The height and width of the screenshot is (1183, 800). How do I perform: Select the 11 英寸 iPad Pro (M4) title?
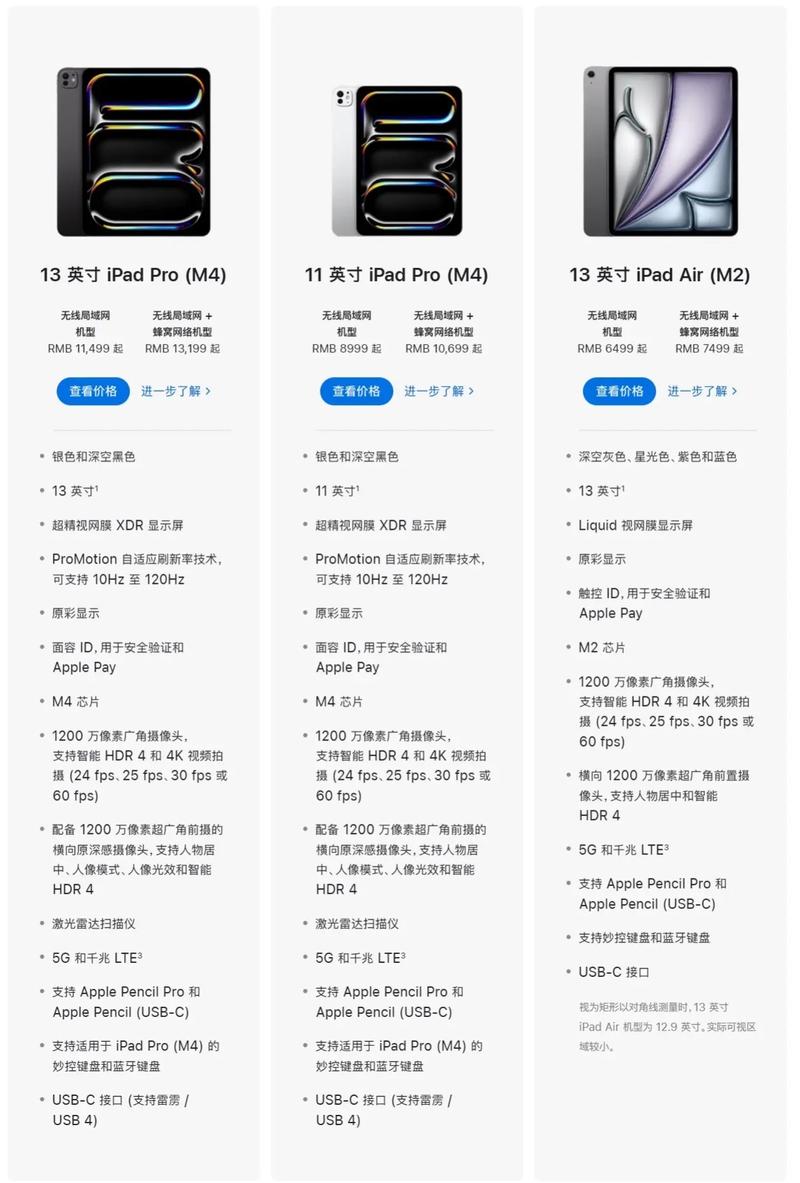tap(396, 275)
